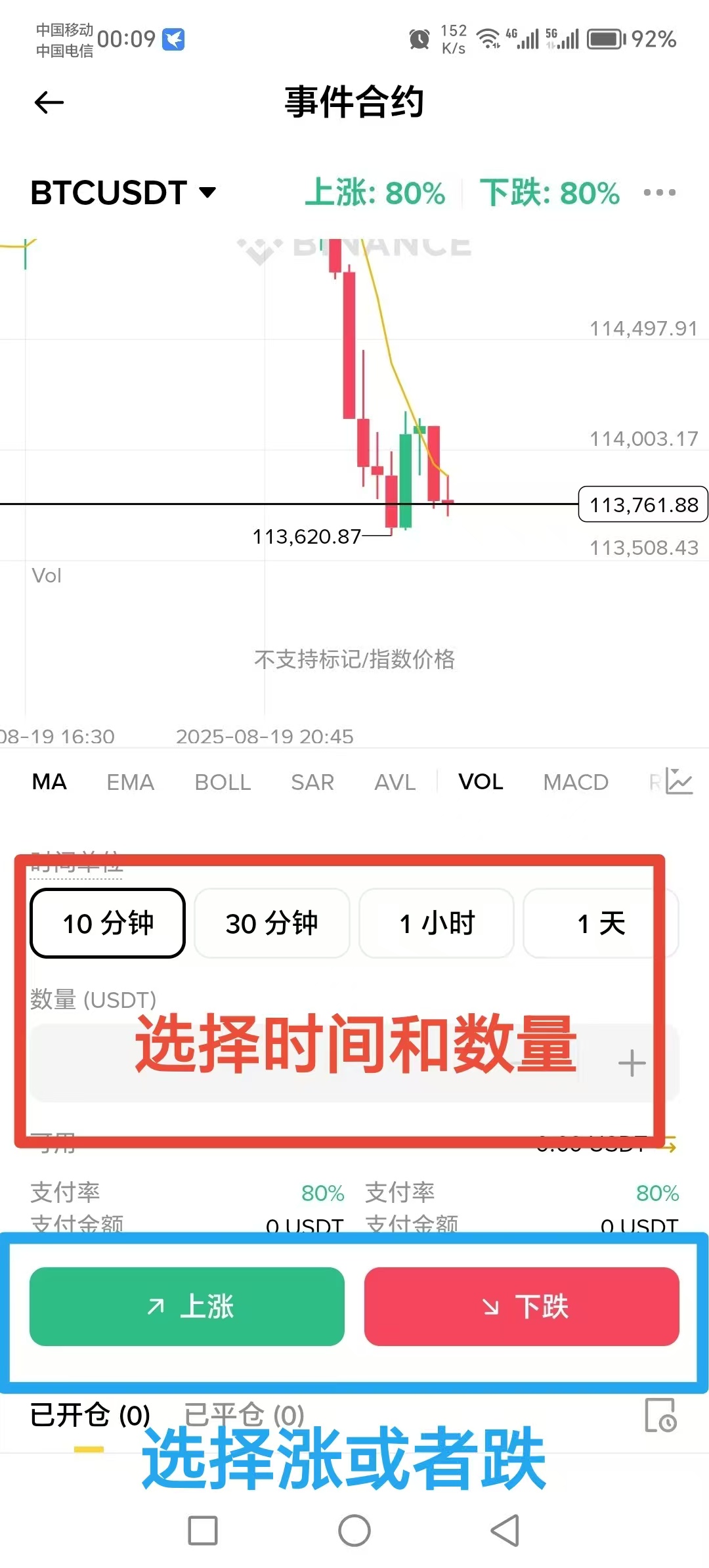The width and height of the screenshot is (709, 1568).
Task: Toggle the VOL sub-indicator
Action: [481, 782]
